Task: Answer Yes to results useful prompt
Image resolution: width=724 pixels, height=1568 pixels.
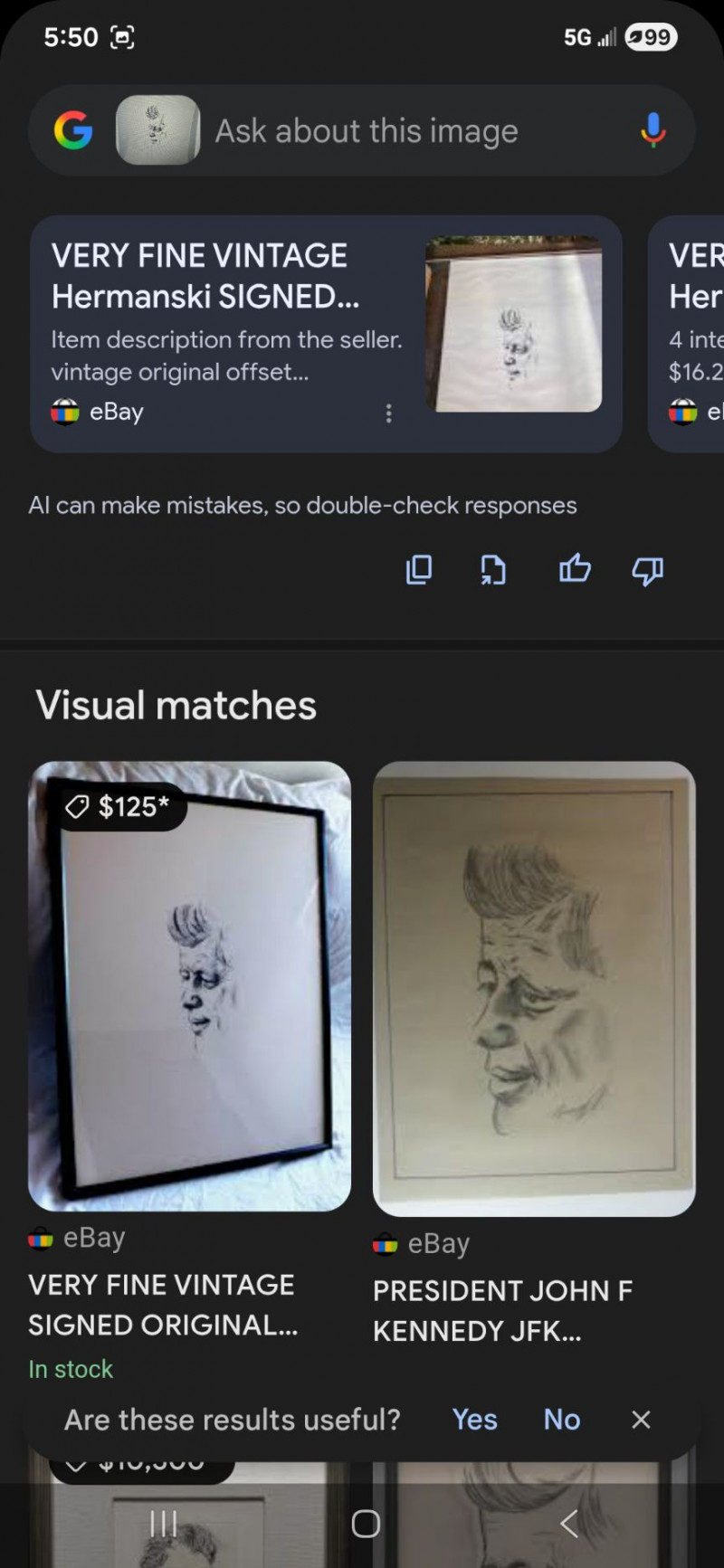Action: coord(474,1420)
